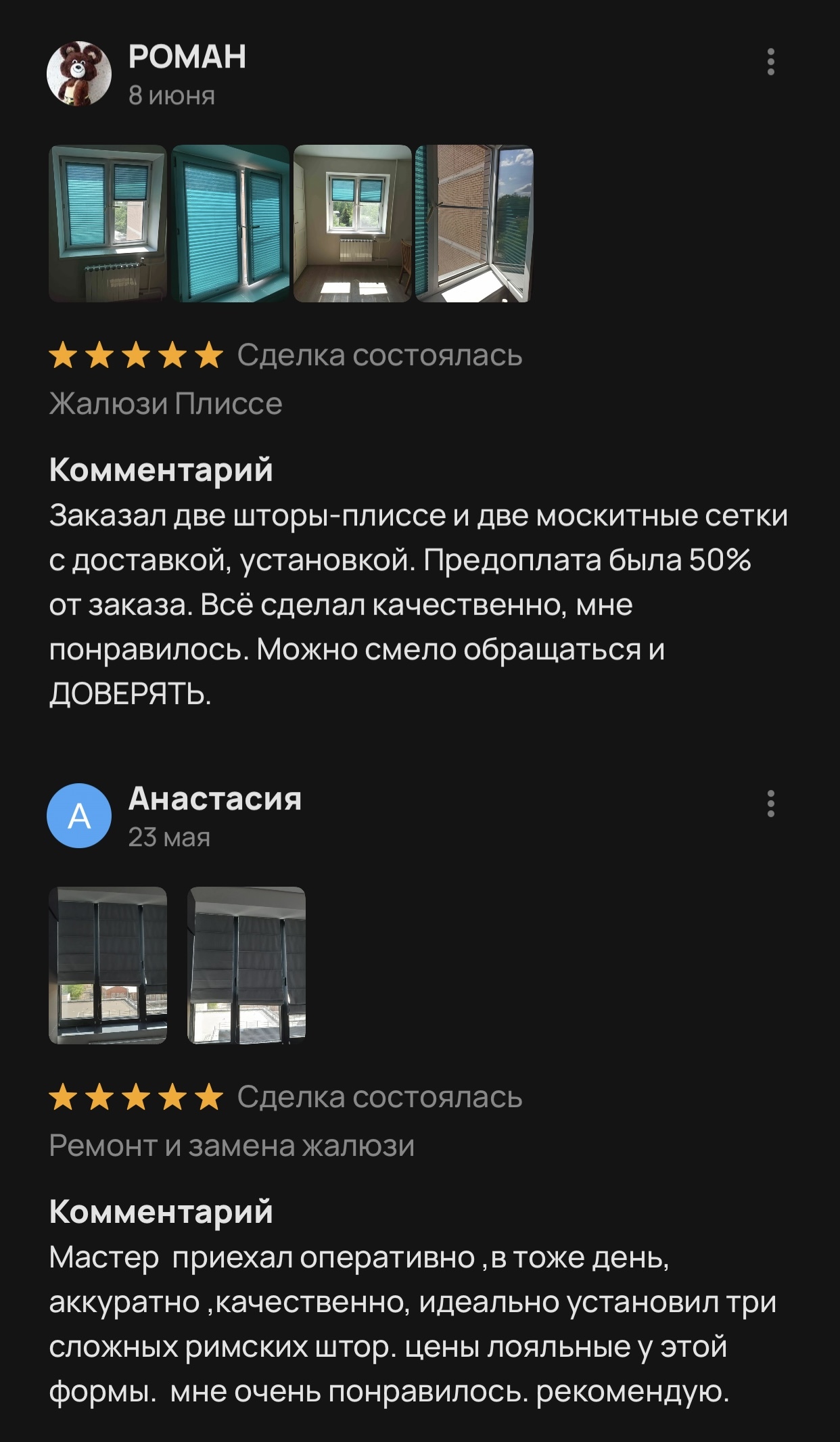Open РОМАН's profile avatar

(79, 74)
